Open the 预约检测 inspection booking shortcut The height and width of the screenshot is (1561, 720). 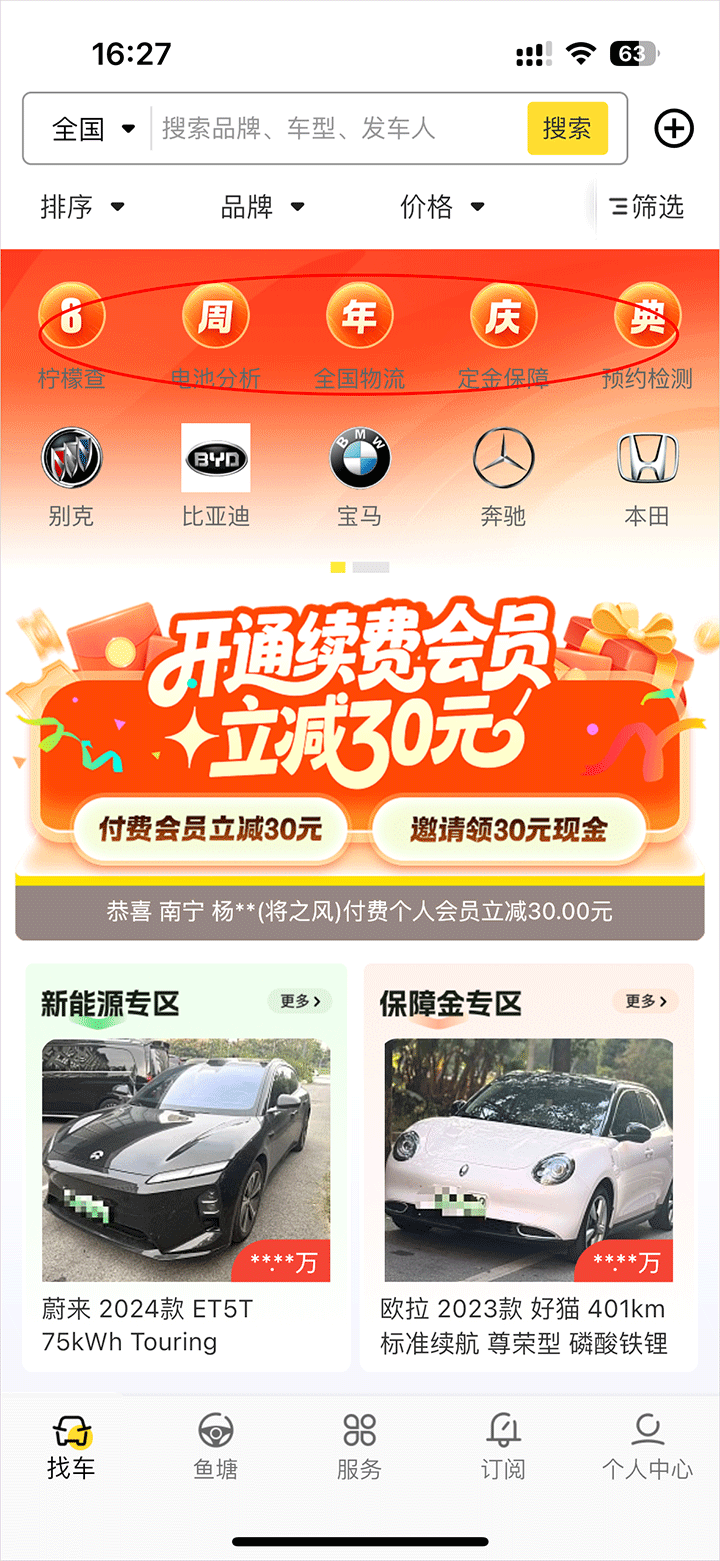647,335
